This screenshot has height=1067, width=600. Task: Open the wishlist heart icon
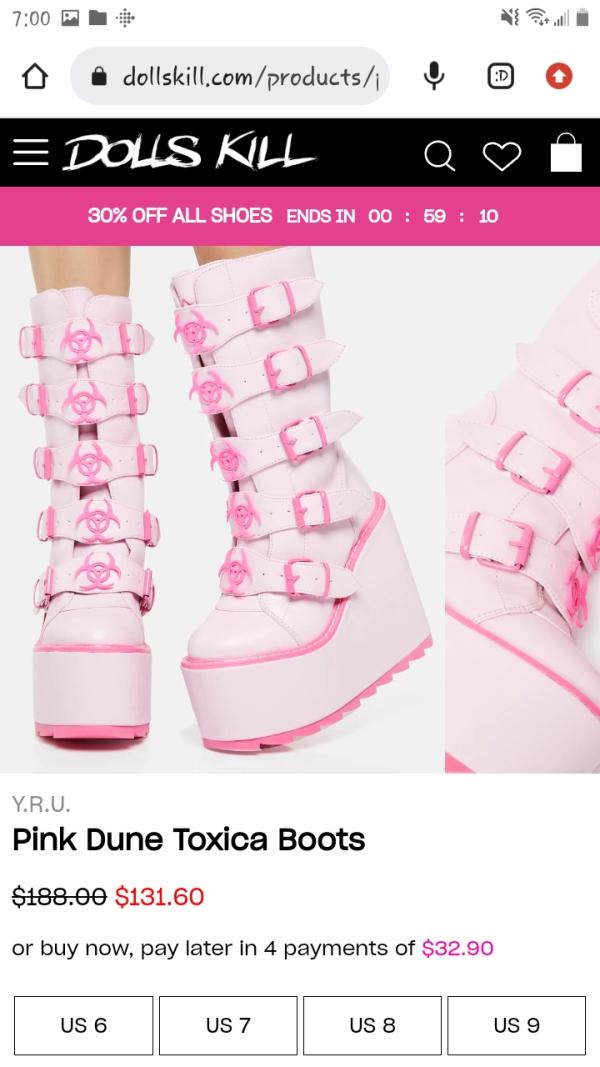coord(502,155)
